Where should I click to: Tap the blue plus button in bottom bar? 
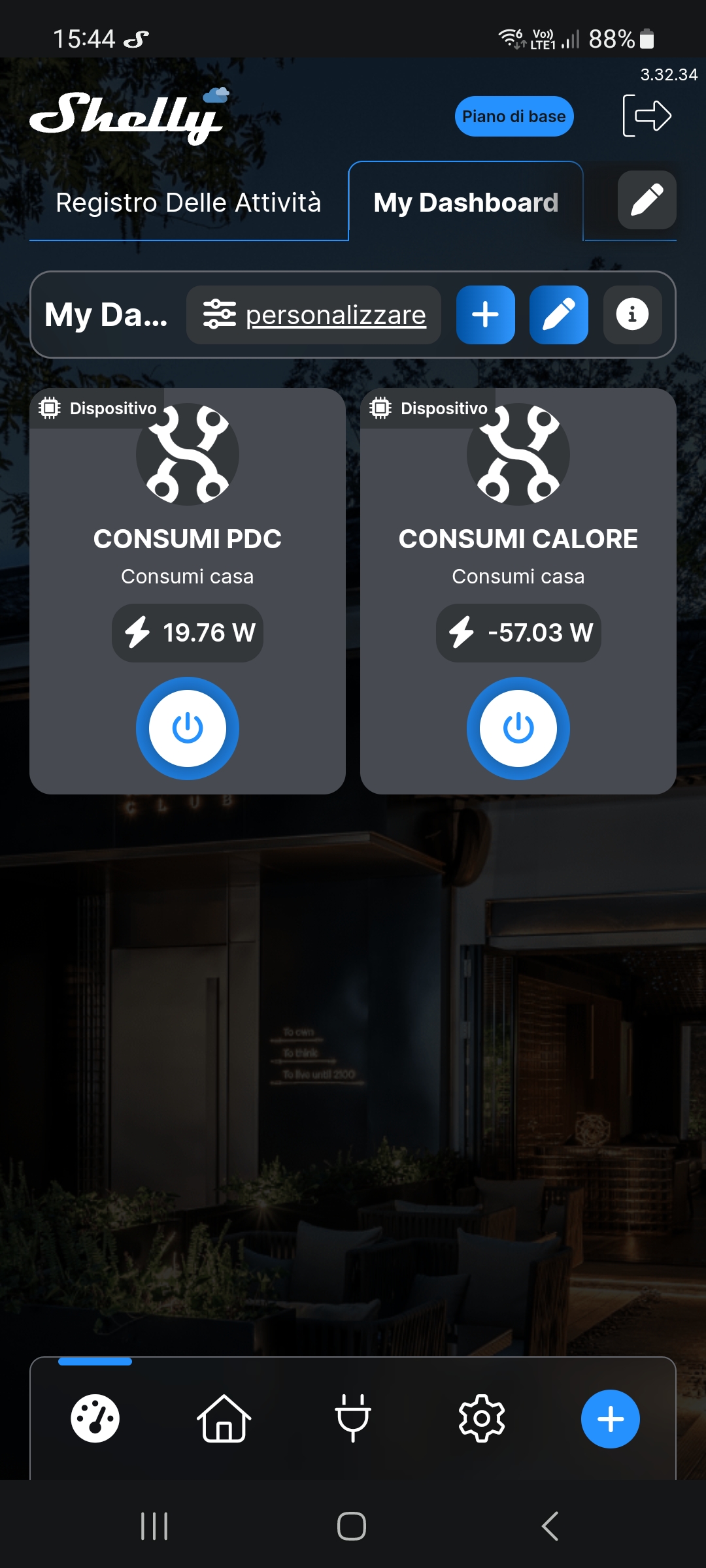click(610, 1418)
